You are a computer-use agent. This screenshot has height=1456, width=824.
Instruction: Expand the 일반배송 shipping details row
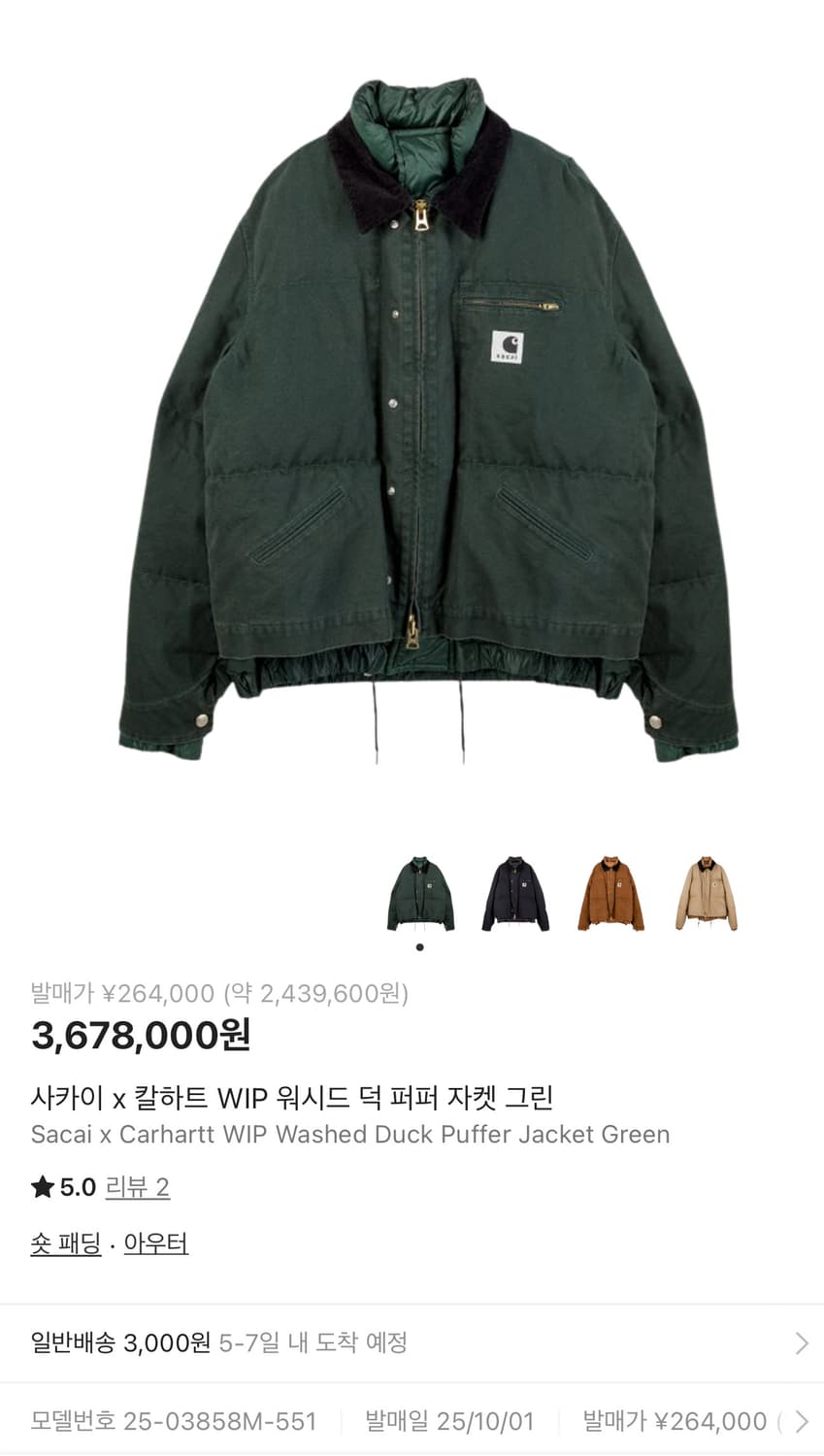412,1342
